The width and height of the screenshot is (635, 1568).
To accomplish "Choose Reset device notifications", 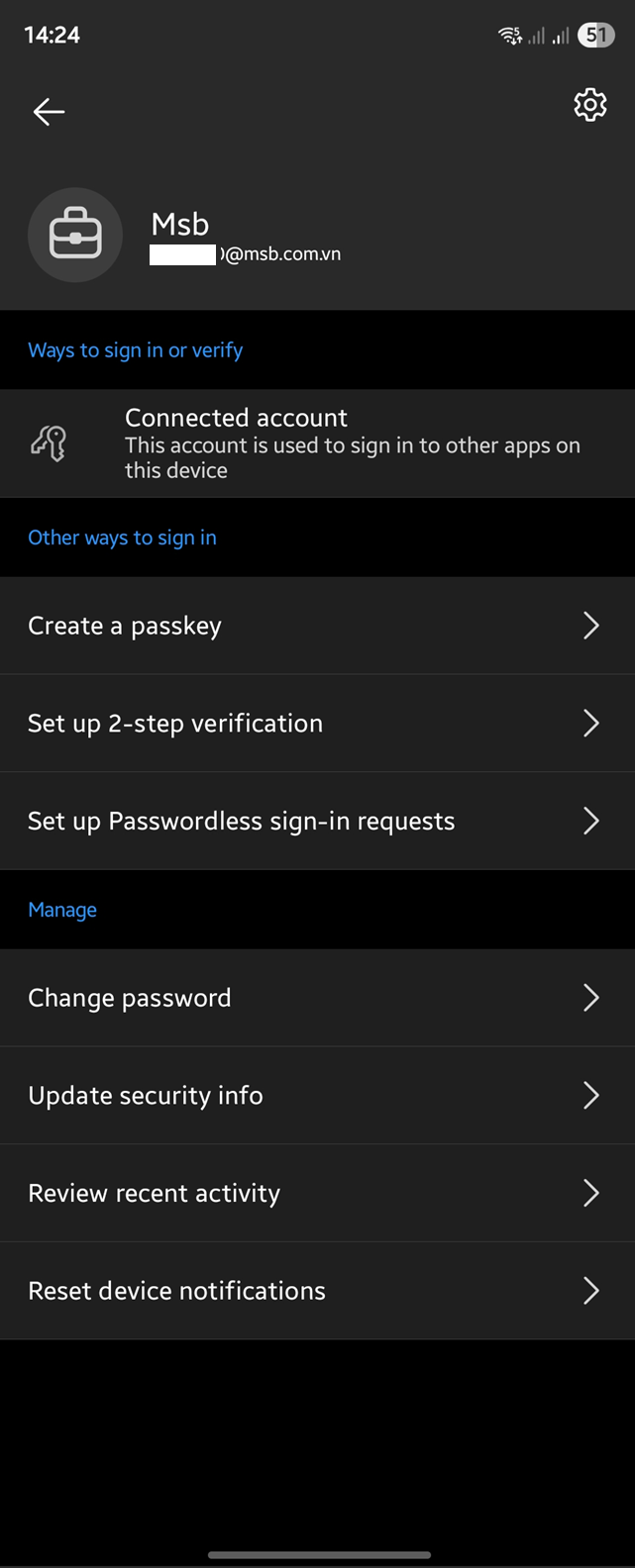I will coord(317,1291).
